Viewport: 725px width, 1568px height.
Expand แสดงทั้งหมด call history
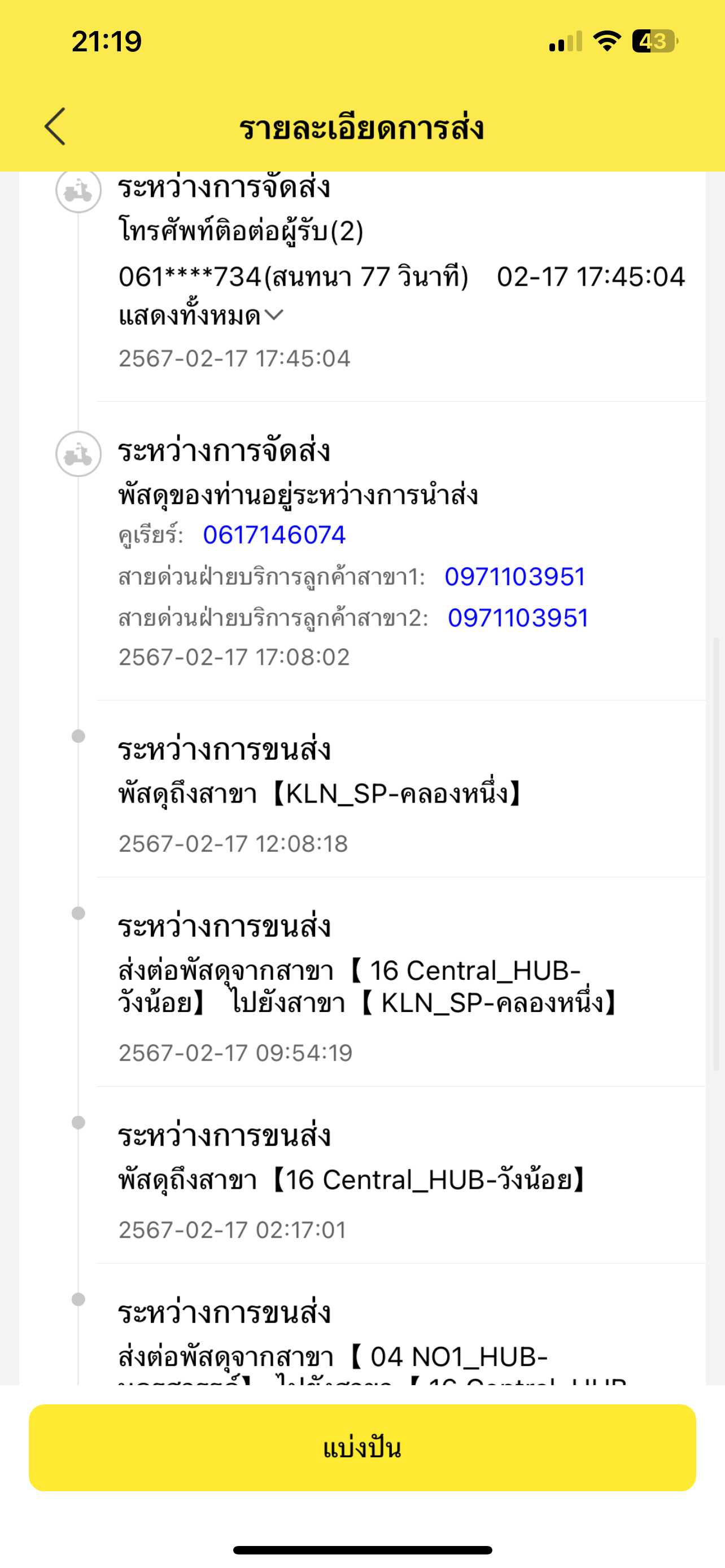pyautogui.click(x=201, y=317)
